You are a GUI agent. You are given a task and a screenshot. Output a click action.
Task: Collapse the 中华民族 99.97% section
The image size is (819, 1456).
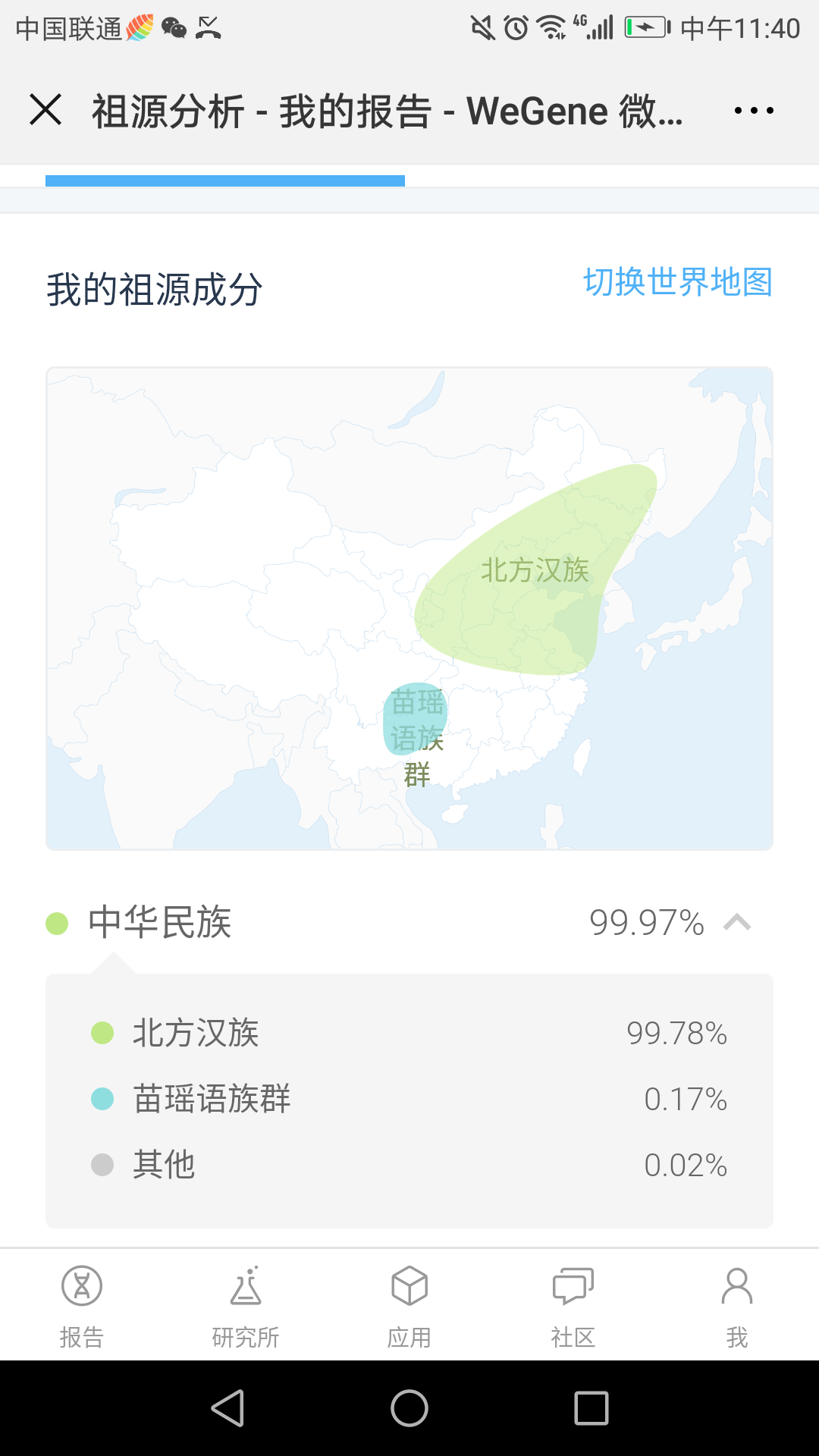736,923
